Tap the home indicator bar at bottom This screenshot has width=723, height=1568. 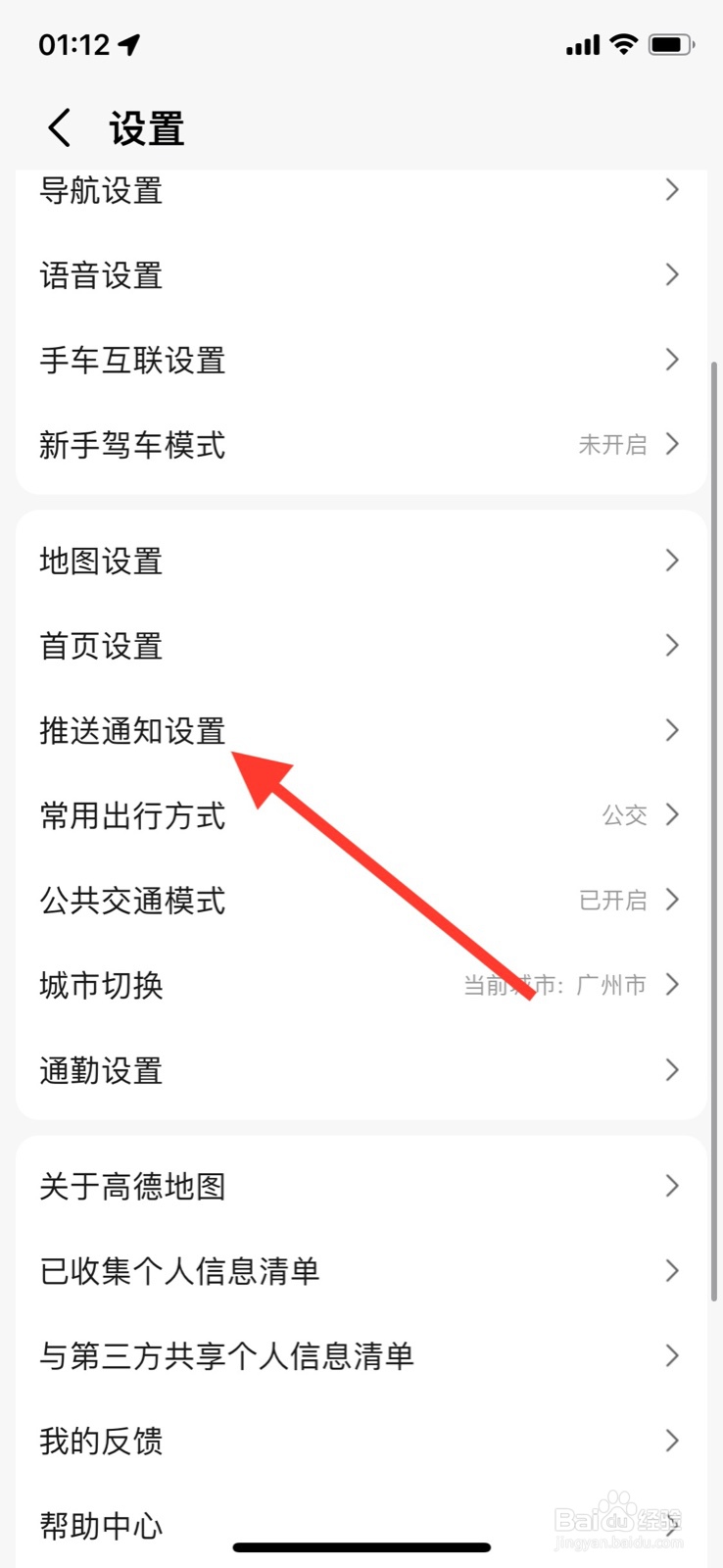point(361,1547)
